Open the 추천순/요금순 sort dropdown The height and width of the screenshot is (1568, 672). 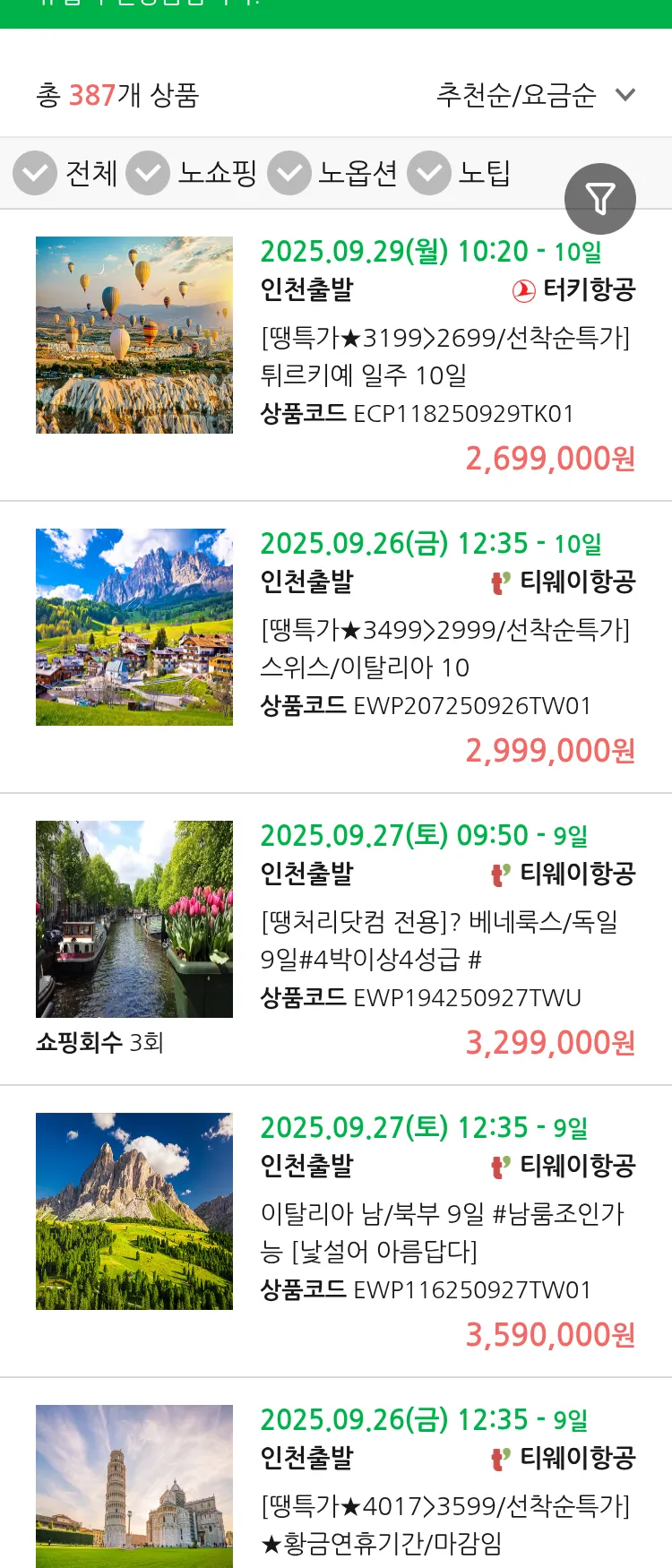click(x=515, y=93)
